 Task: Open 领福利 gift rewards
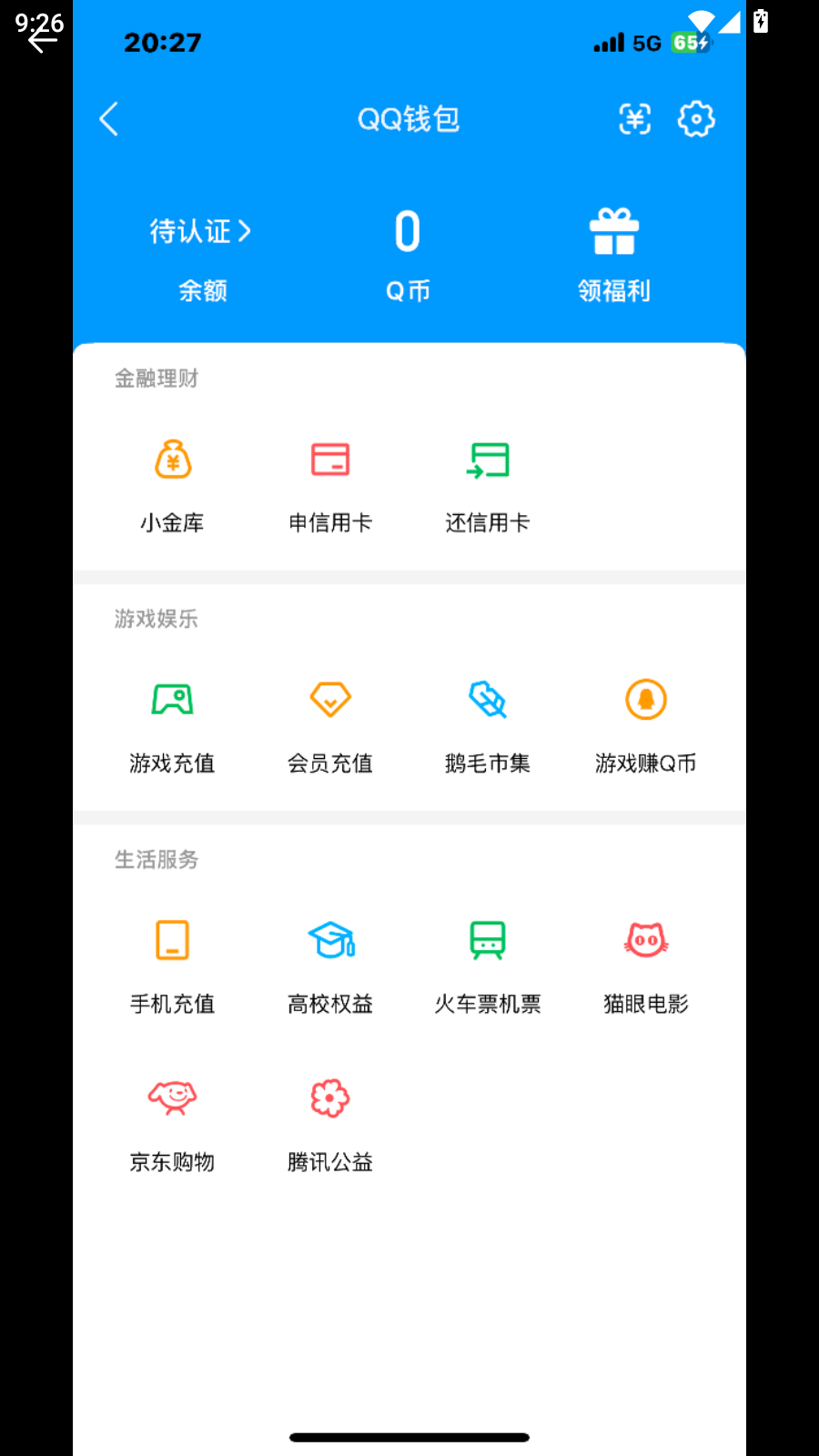tap(614, 253)
